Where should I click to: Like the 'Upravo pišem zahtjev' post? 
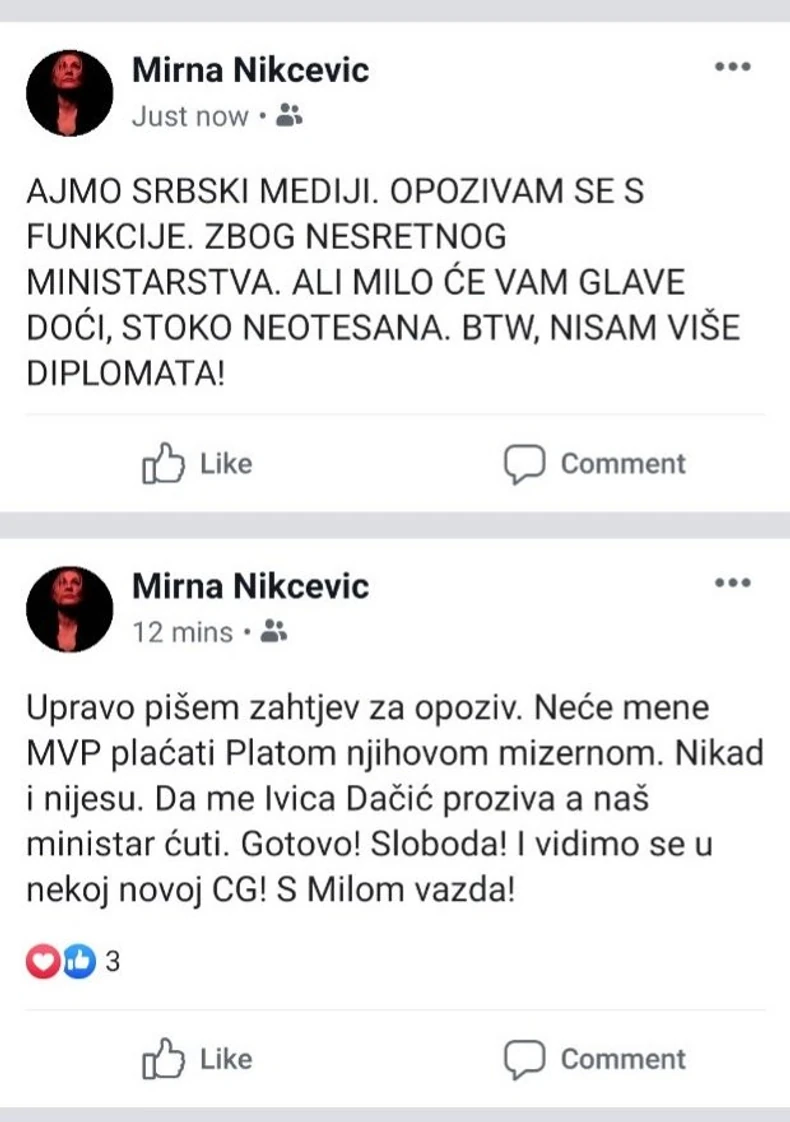[x=197, y=1059]
